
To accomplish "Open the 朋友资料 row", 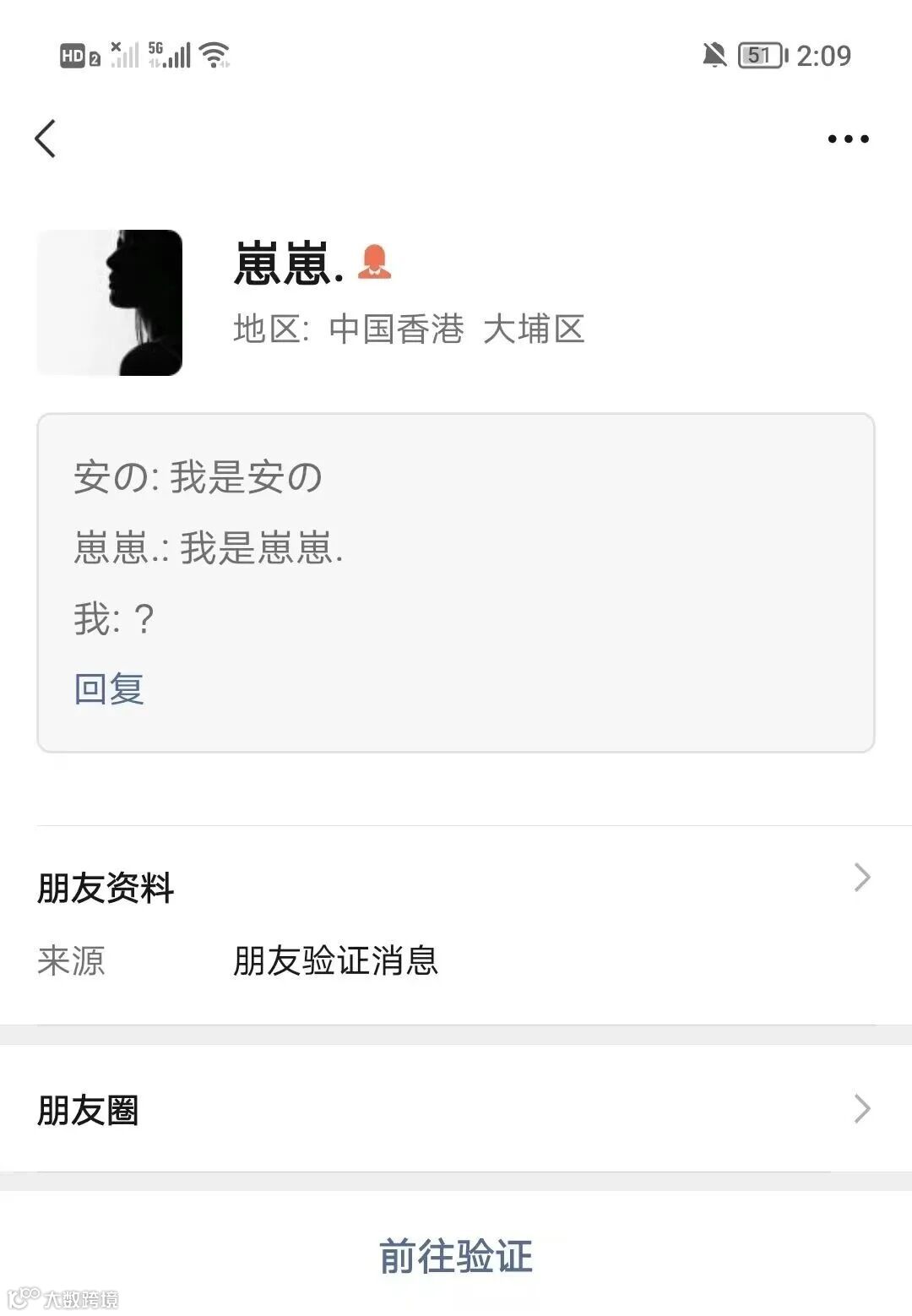I will coord(456,887).
